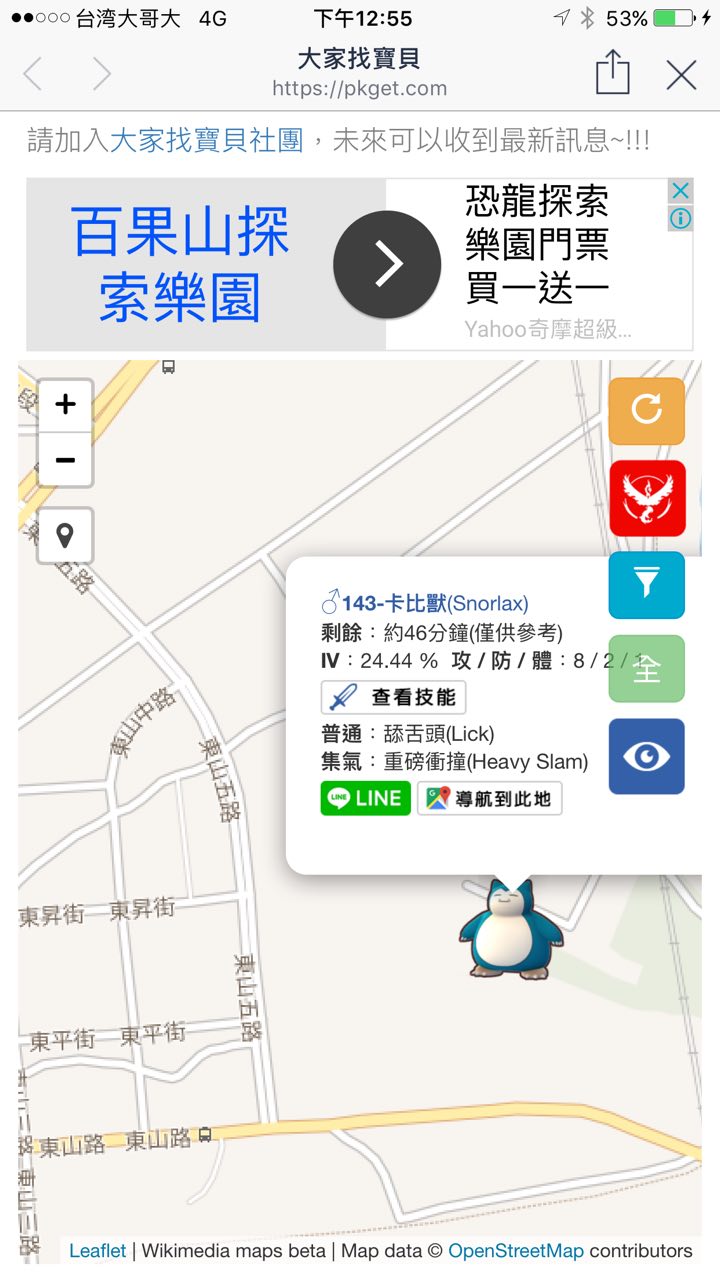Open the 百果山探索樂園 ad arrow
This screenshot has width=720, height=1280.
pos(387,264)
